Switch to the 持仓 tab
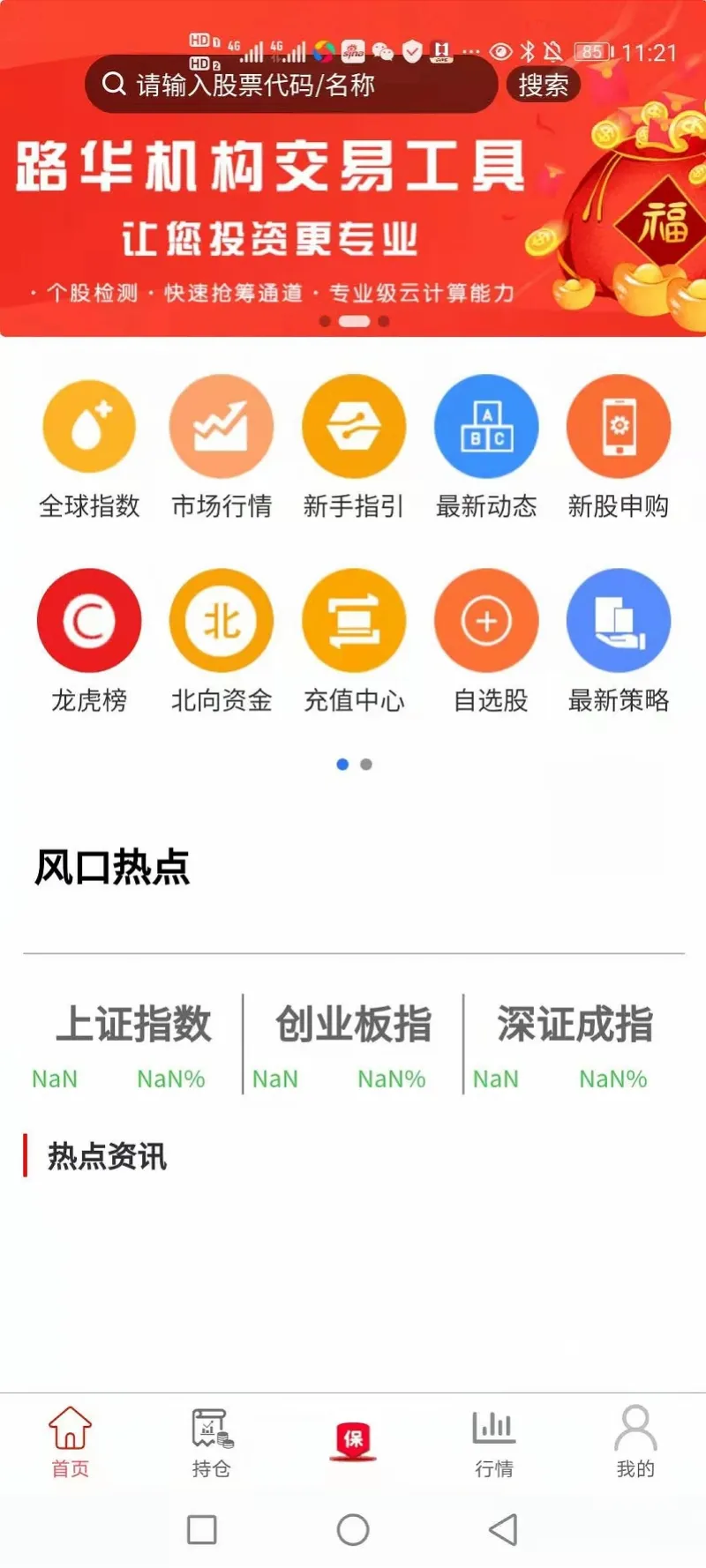The image size is (706, 1568). coord(212,1442)
